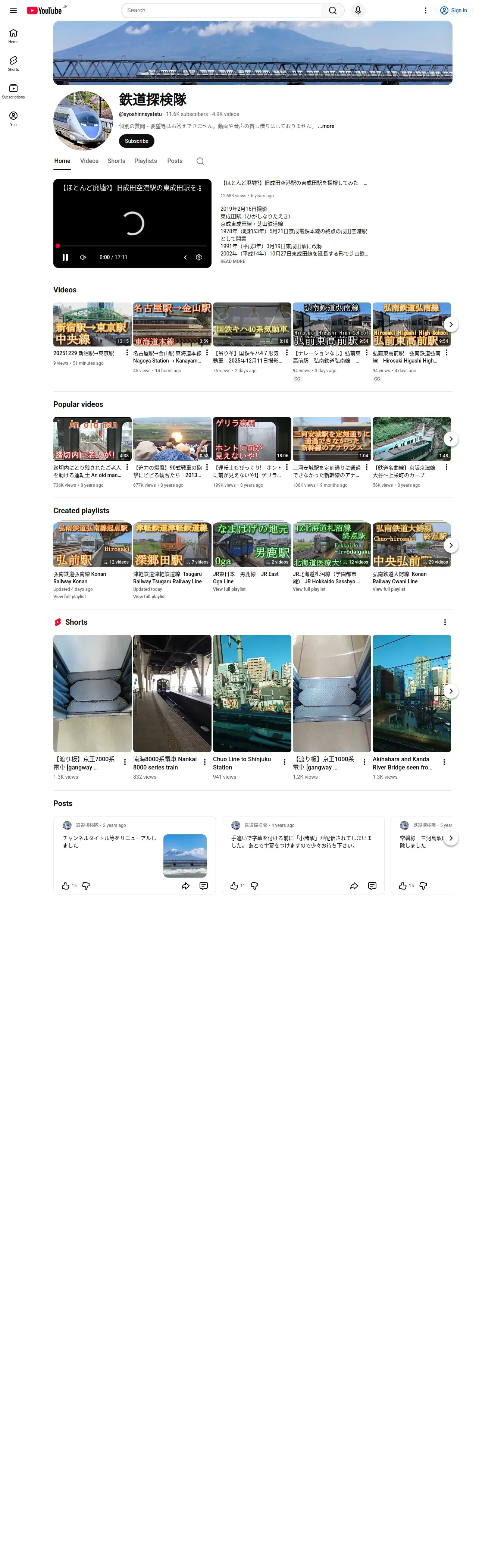This screenshot has height=1568, width=479.
Task: Sign in to YouTube
Action: [454, 10]
